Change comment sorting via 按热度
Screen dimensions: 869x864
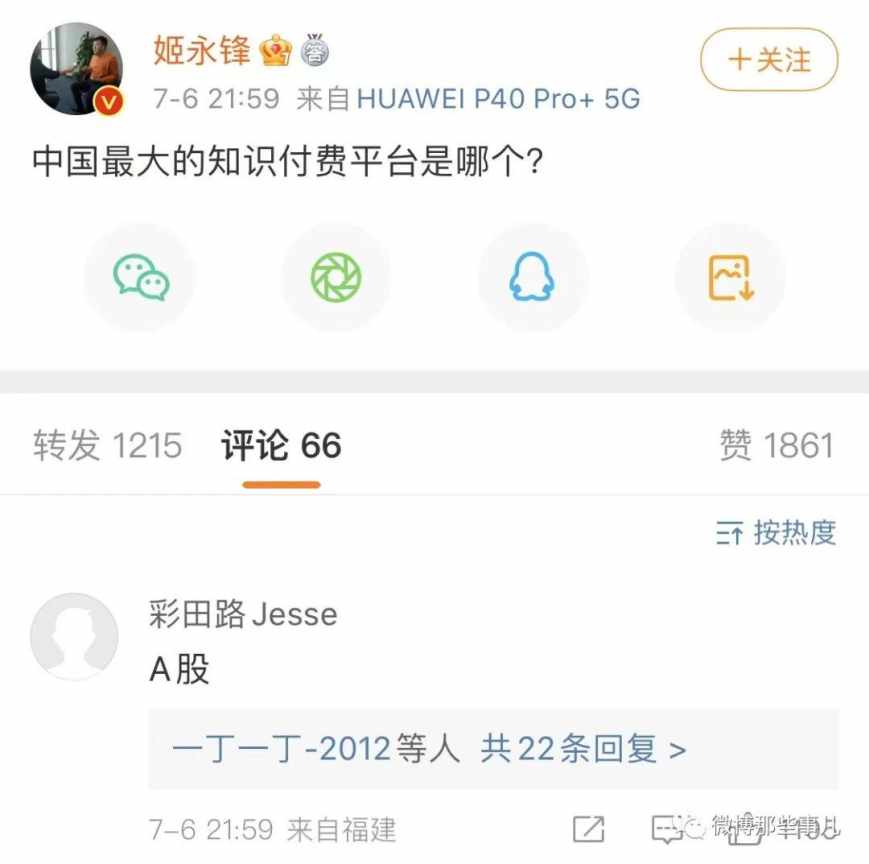(x=776, y=533)
